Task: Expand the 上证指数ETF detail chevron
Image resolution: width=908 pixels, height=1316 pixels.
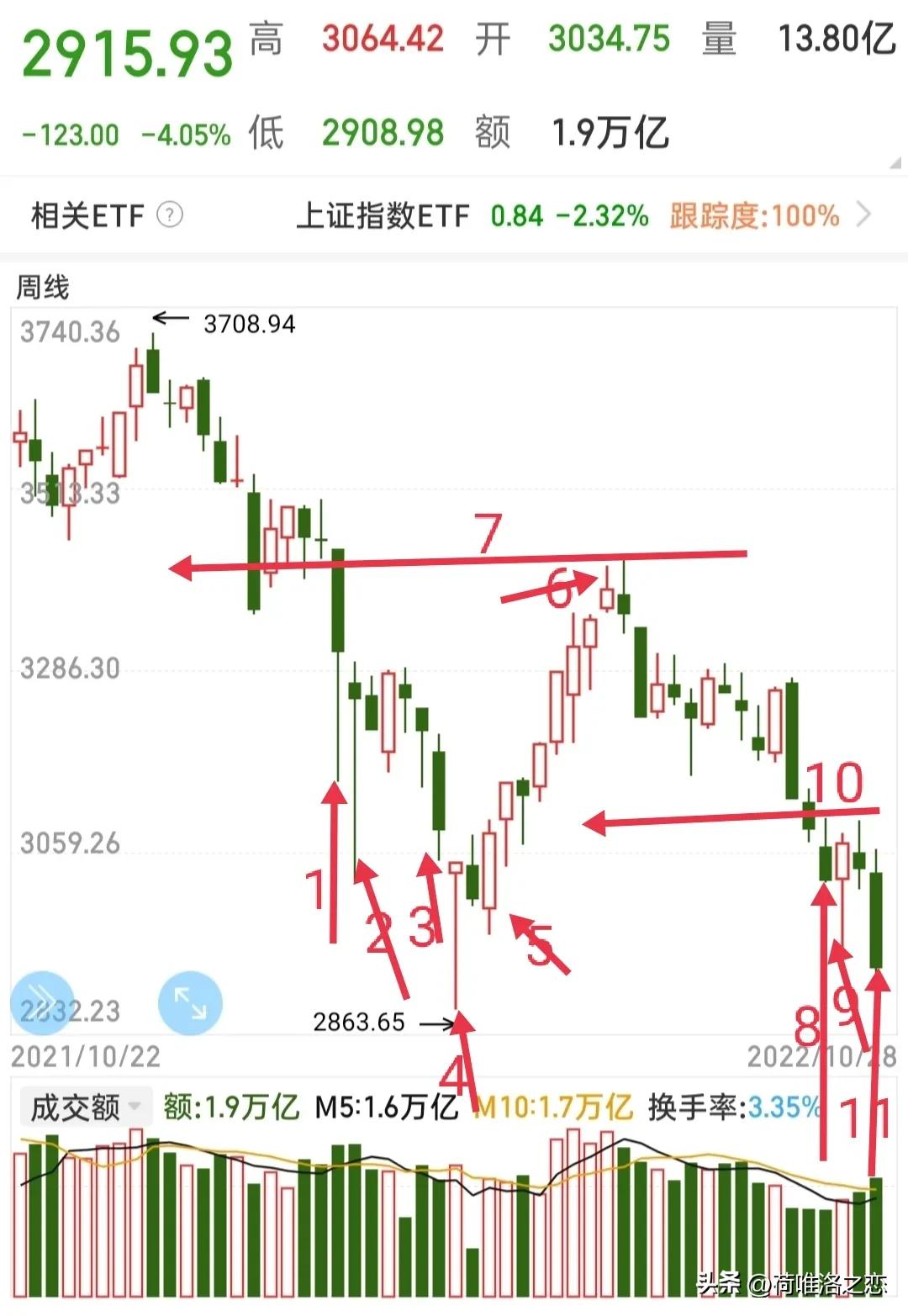Action: pyautogui.click(x=864, y=216)
